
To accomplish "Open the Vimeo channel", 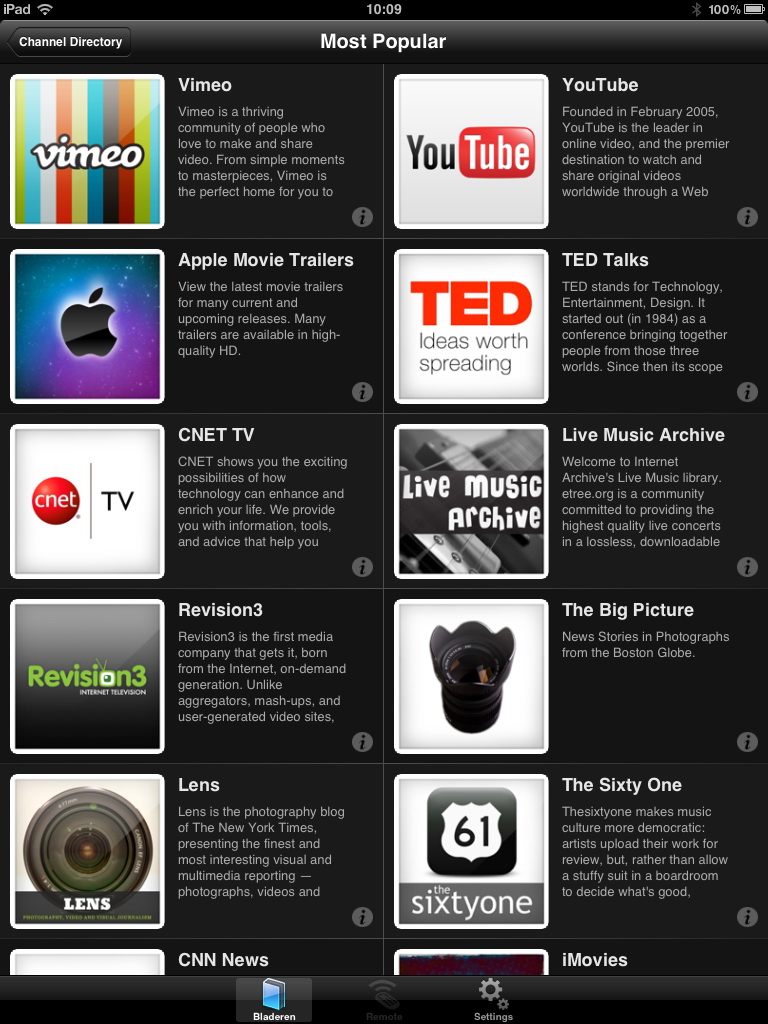I will (87, 152).
